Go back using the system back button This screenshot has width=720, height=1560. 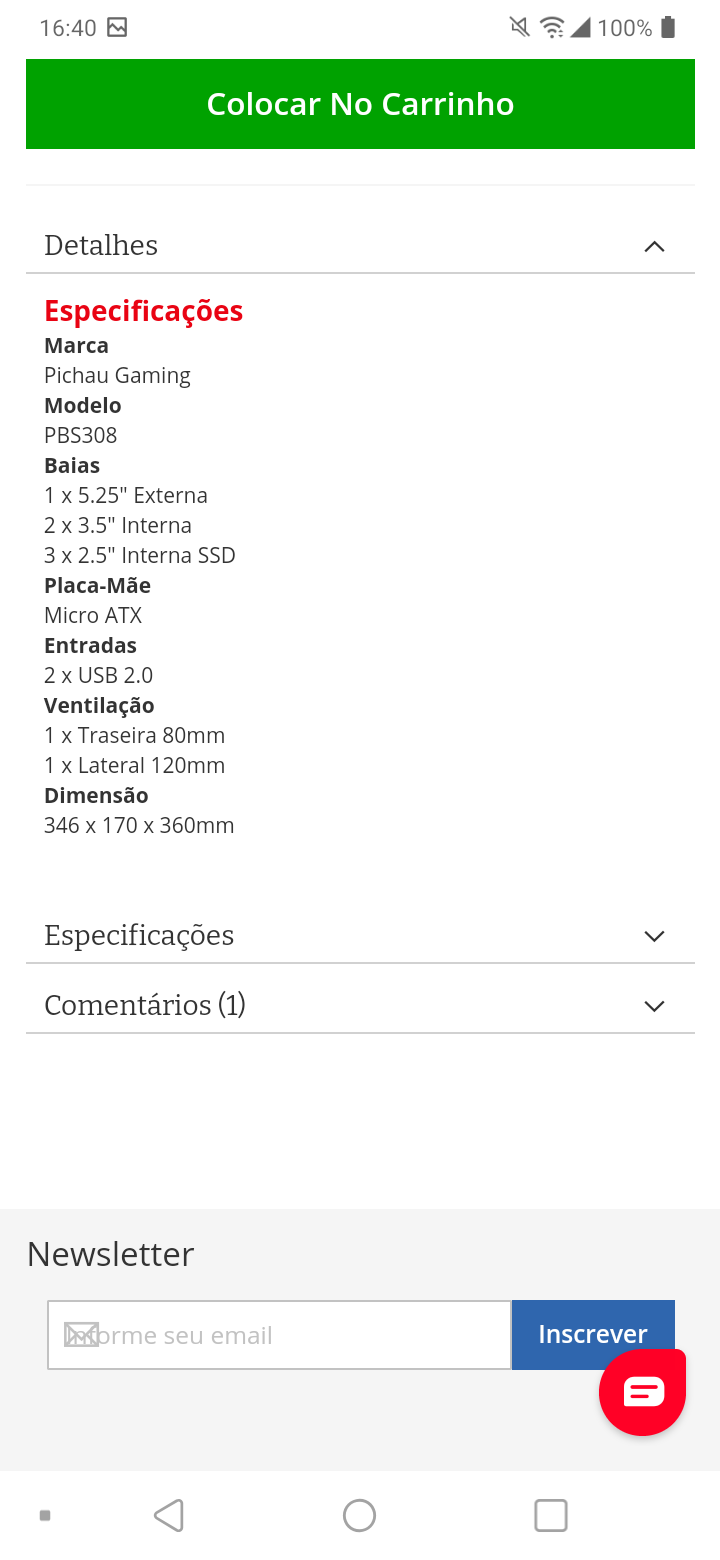169,1515
